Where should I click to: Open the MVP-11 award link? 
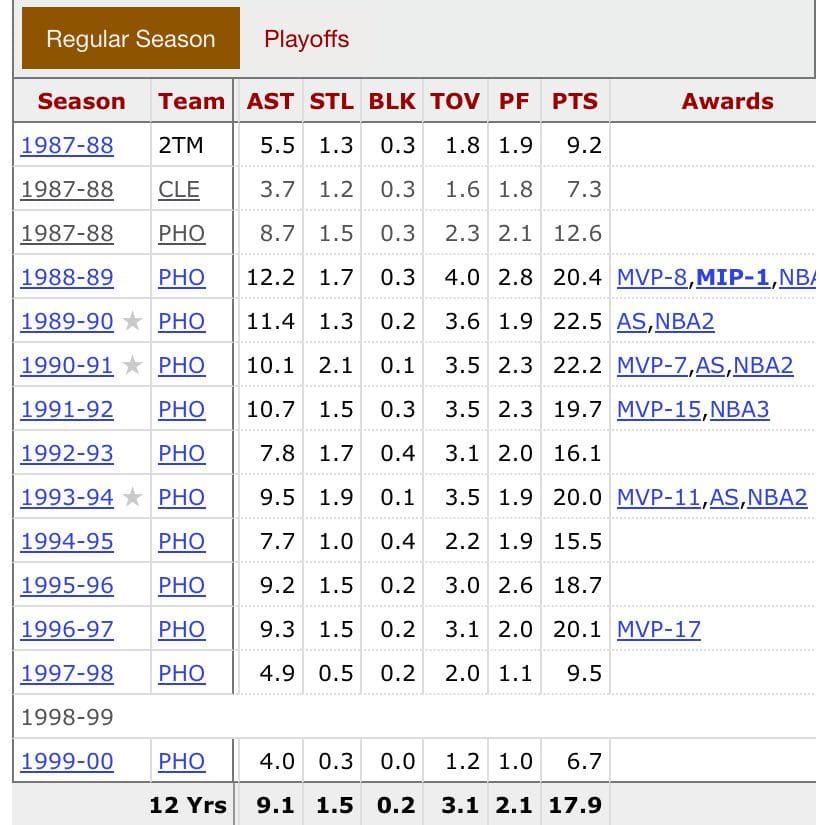click(x=658, y=497)
